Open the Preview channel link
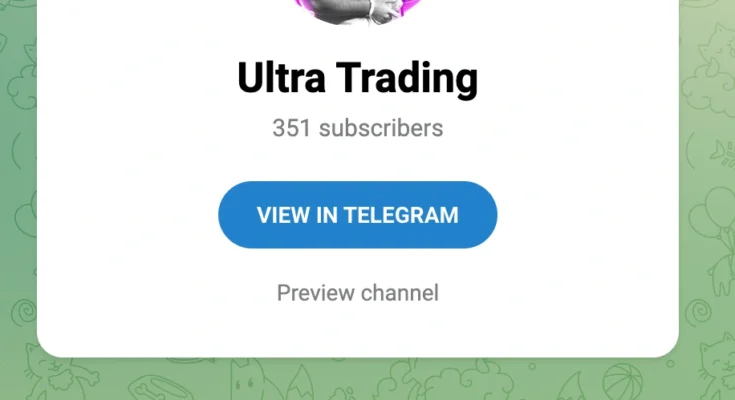The height and width of the screenshot is (400, 735). tap(357, 293)
